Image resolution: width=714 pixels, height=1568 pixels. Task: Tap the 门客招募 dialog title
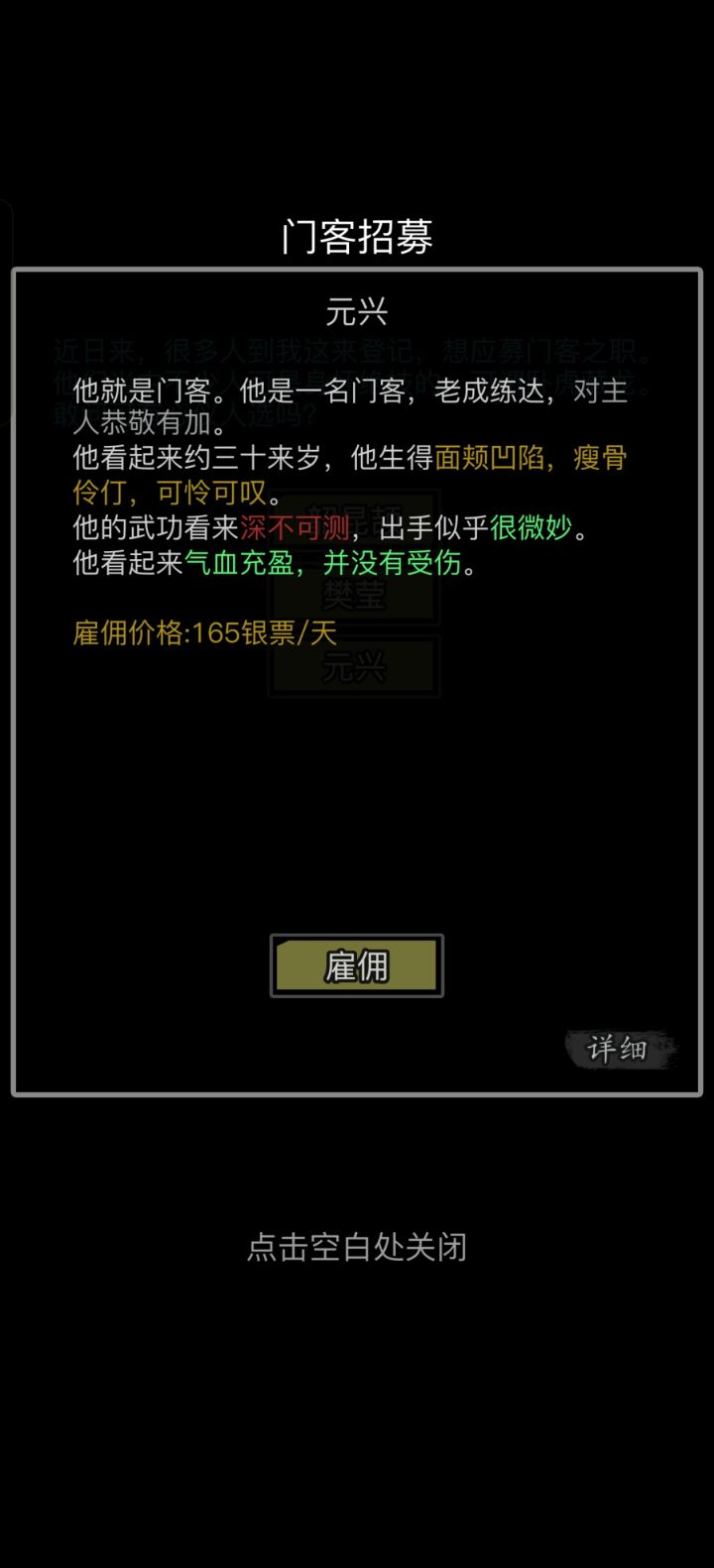[x=356, y=238]
